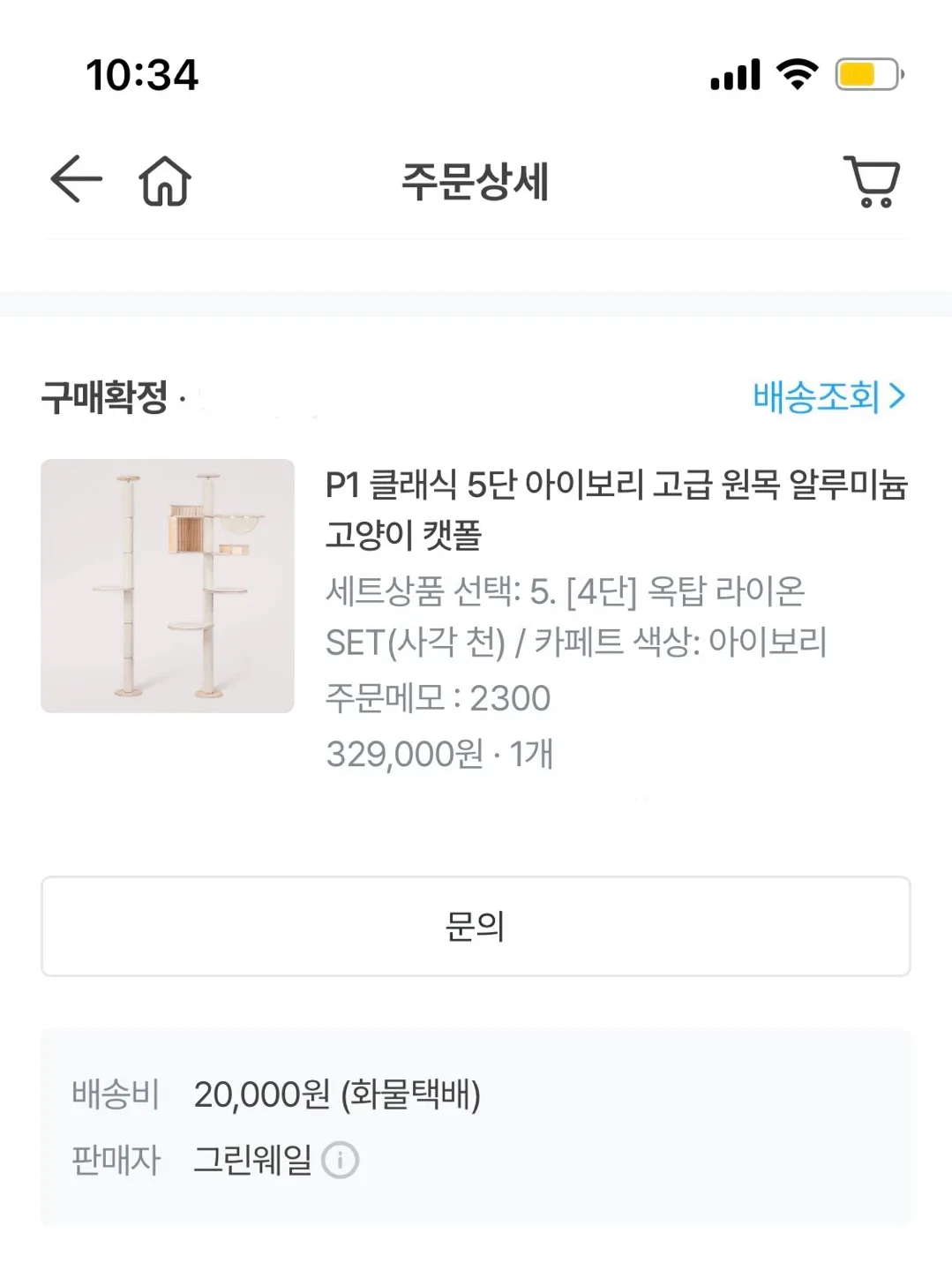Image resolution: width=952 pixels, height=1271 pixels.
Task: Tap the 문의 inquiry button
Action: coord(476,926)
